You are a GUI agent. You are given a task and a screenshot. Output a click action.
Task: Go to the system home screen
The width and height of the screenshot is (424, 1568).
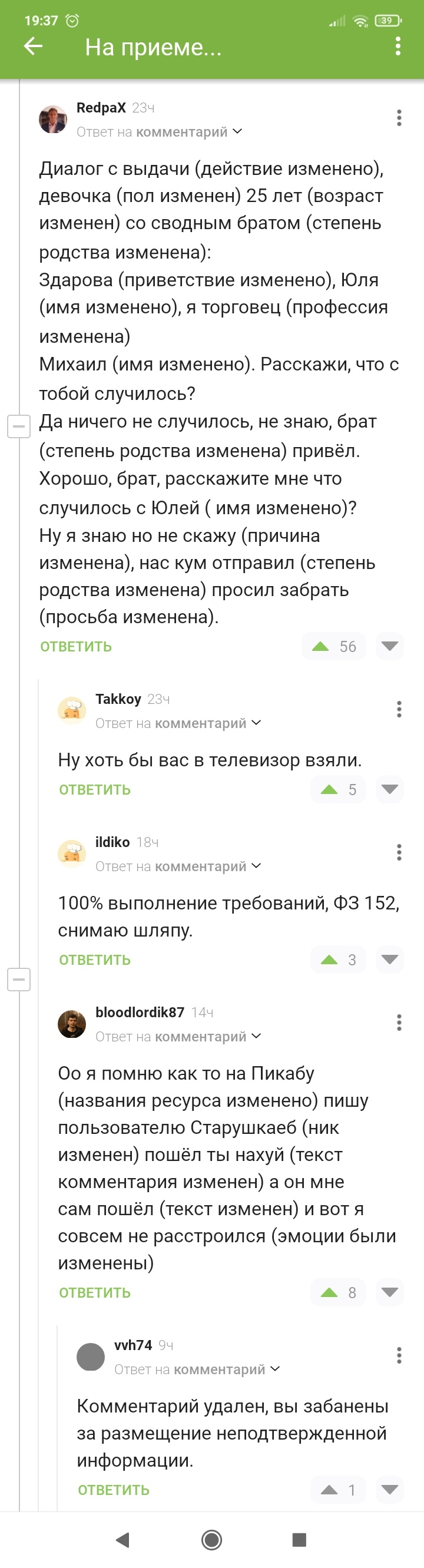(x=211, y=1540)
